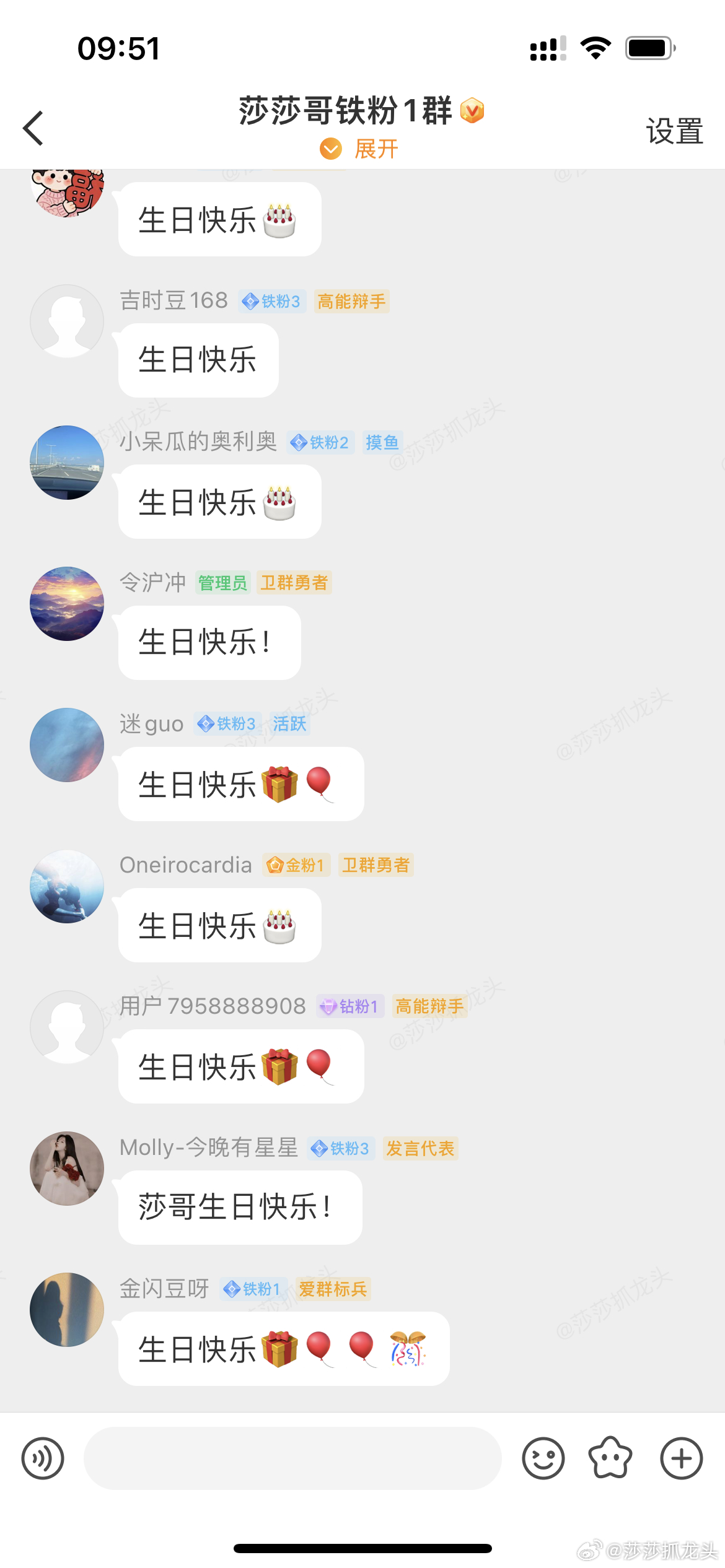
Task: Tap the 摸鱼 status tag of 小呆瓜的奥利奥
Action: coord(382,442)
